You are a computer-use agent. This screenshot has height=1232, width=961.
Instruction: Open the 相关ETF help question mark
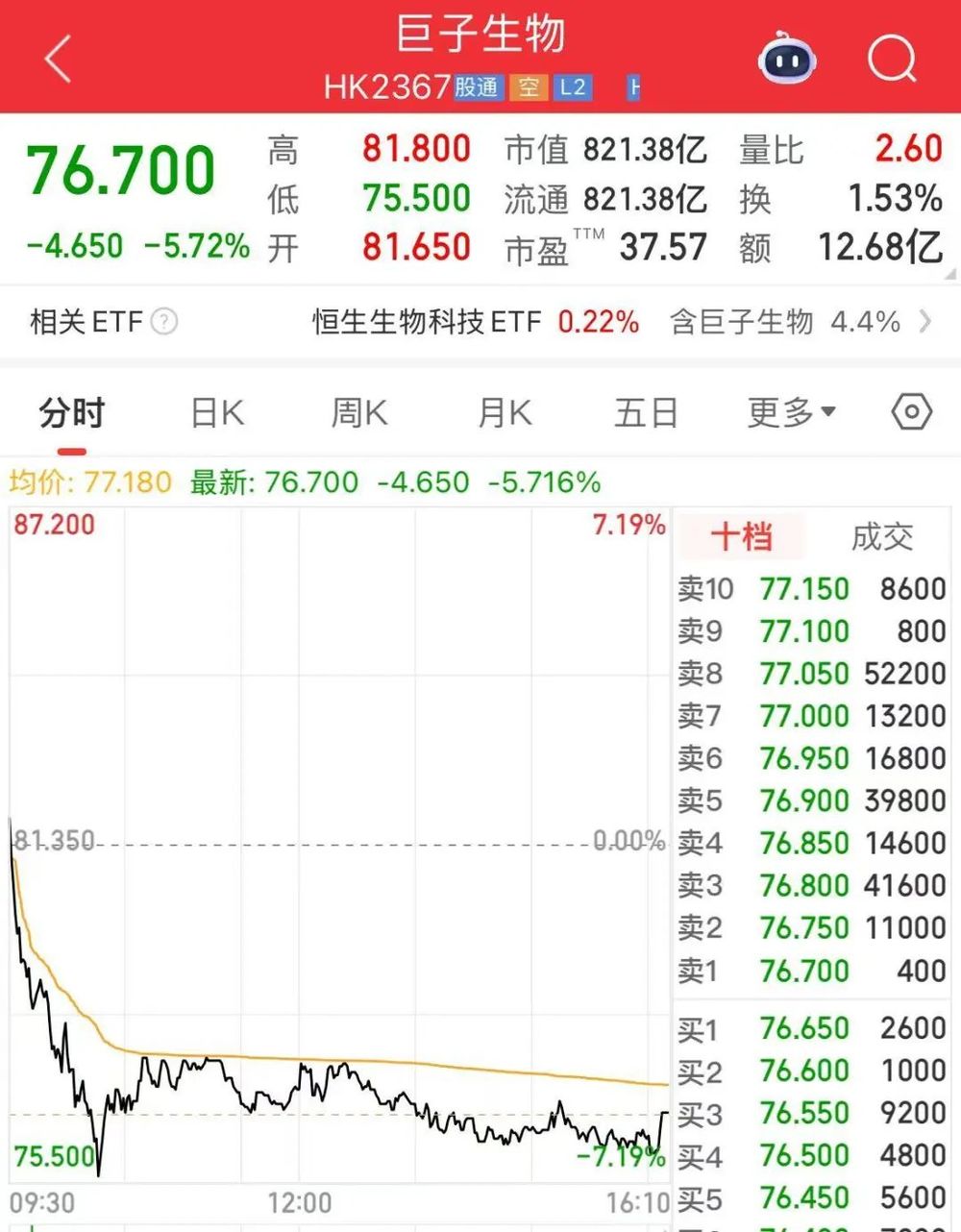pyautogui.click(x=164, y=321)
